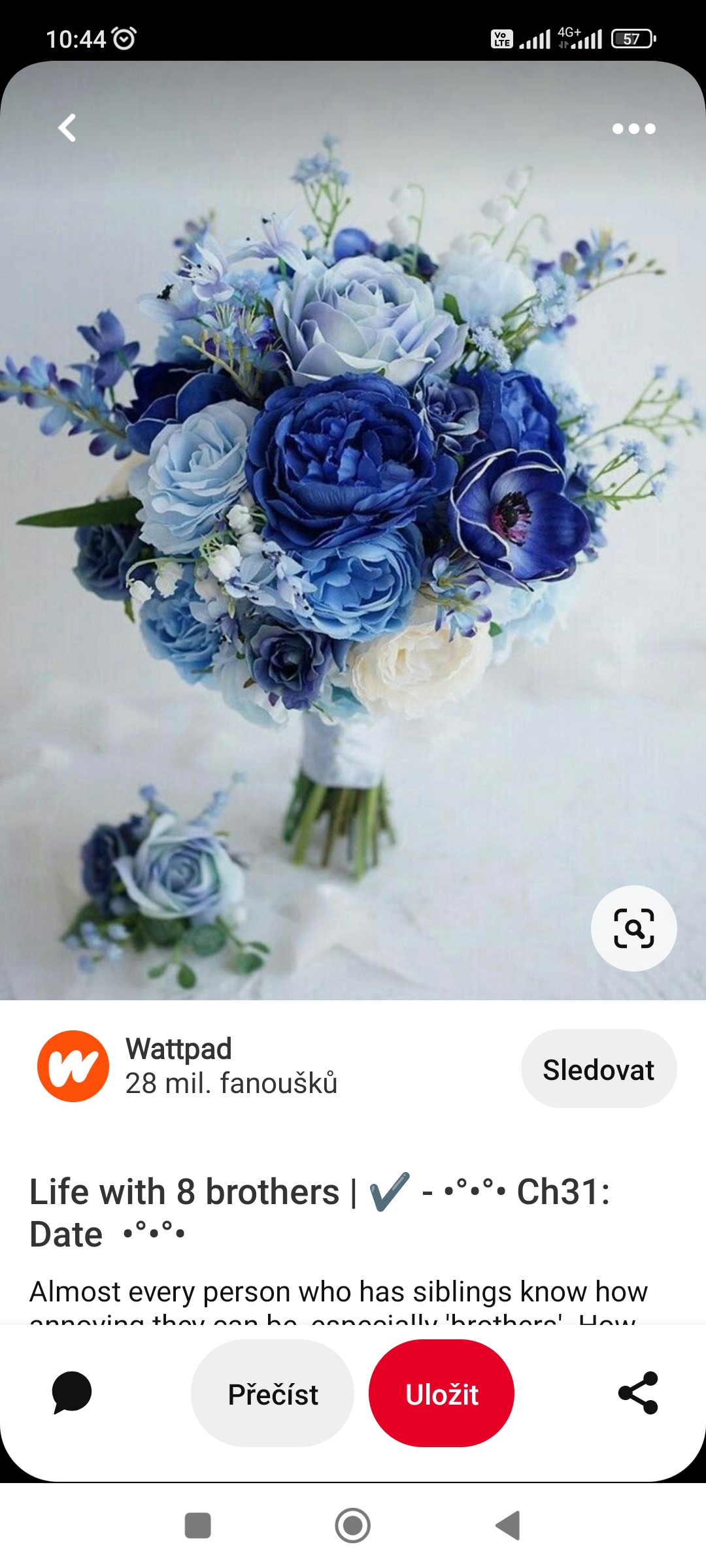Tap the Přečíst button
Viewport: 706px width, 1568px height.
coord(273,1394)
